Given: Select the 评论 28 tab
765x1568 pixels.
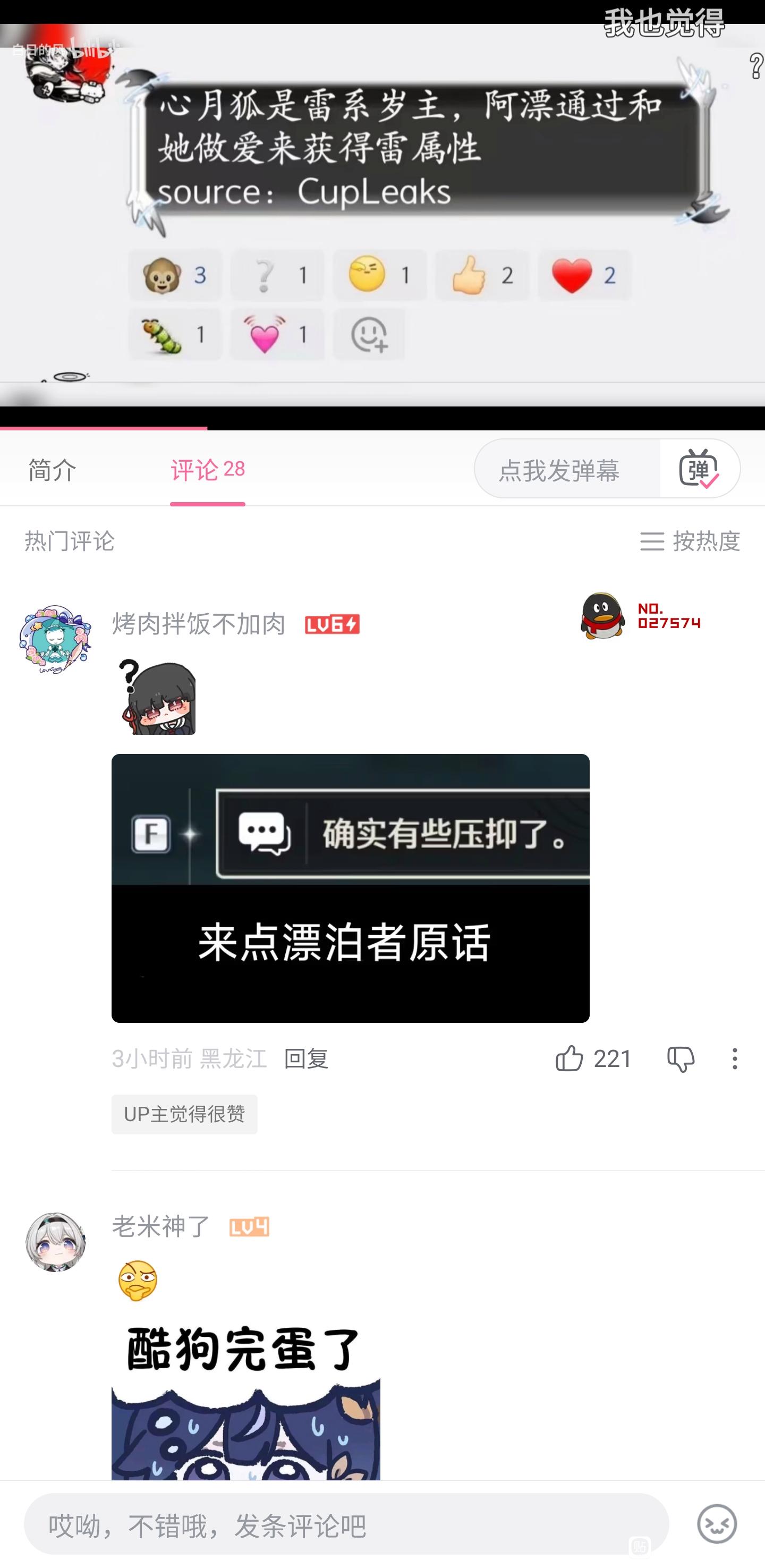Looking at the screenshot, I should click(x=208, y=470).
